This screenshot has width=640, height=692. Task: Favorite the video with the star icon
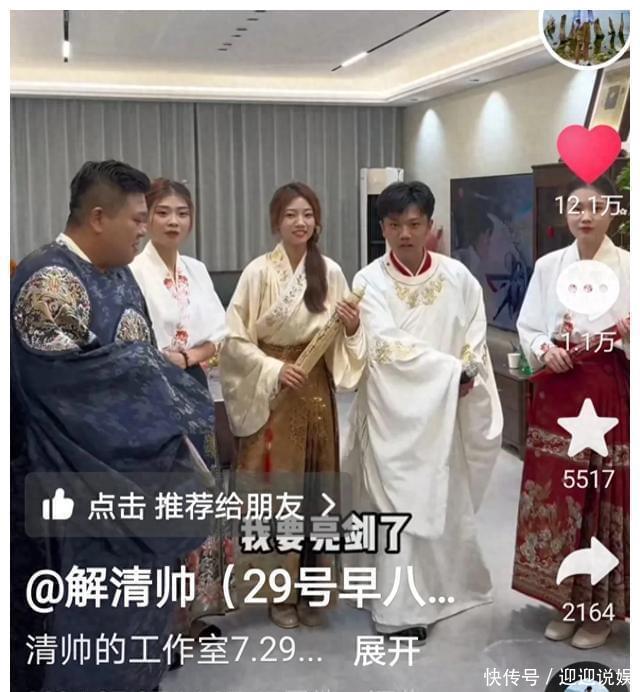click(x=587, y=428)
